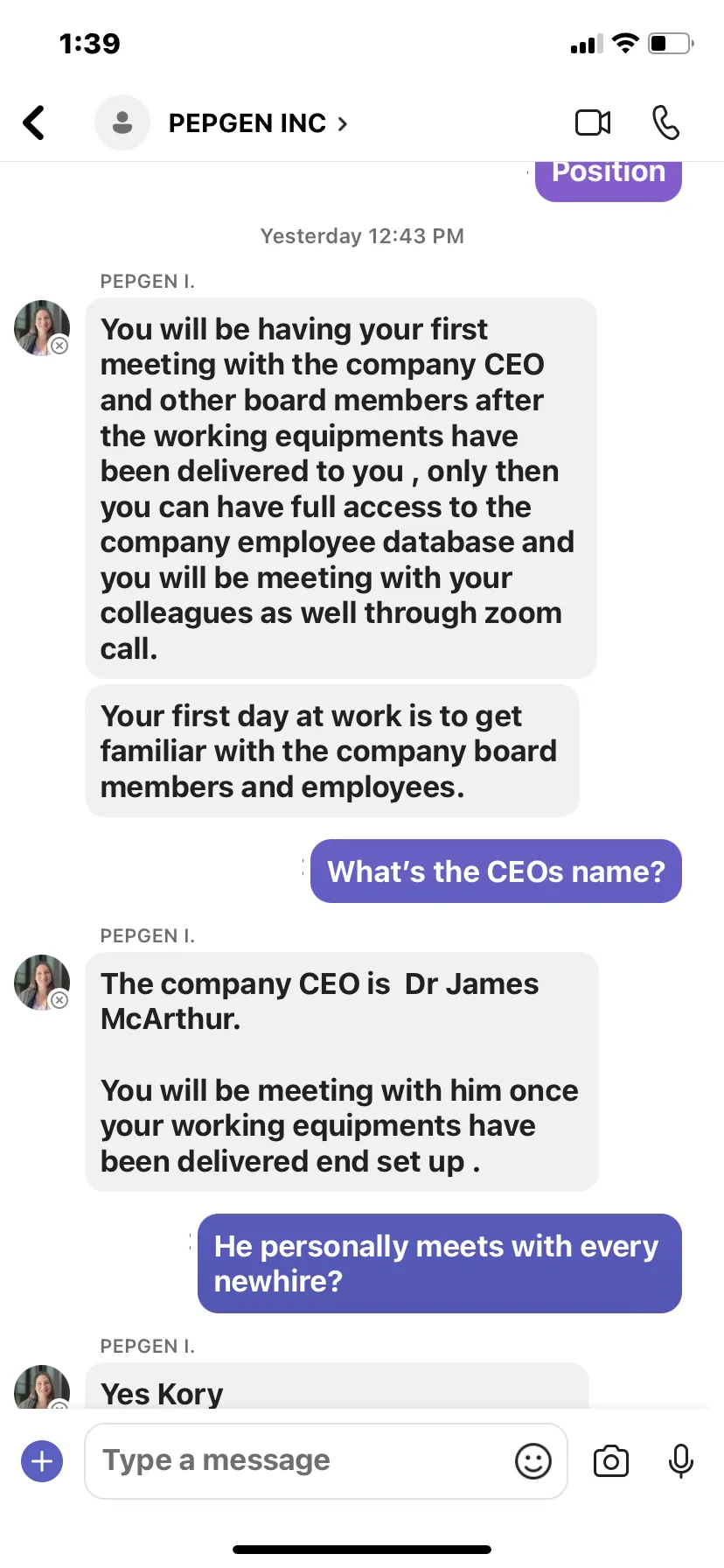Open PEPGEN INC conversation details
The height and width of the screenshot is (1568, 724).
pos(257,123)
